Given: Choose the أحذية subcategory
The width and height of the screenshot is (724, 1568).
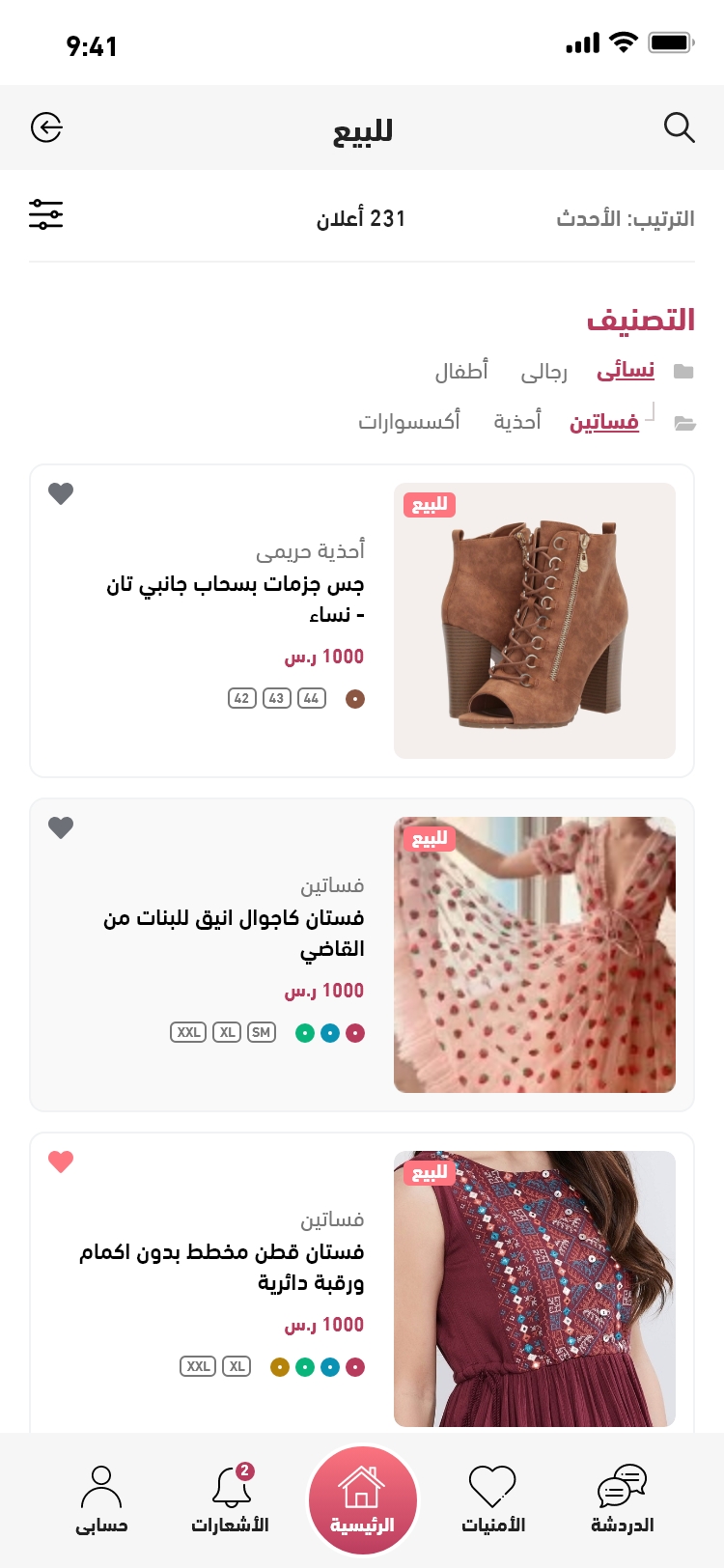Looking at the screenshot, I should pyautogui.click(x=517, y=422).
